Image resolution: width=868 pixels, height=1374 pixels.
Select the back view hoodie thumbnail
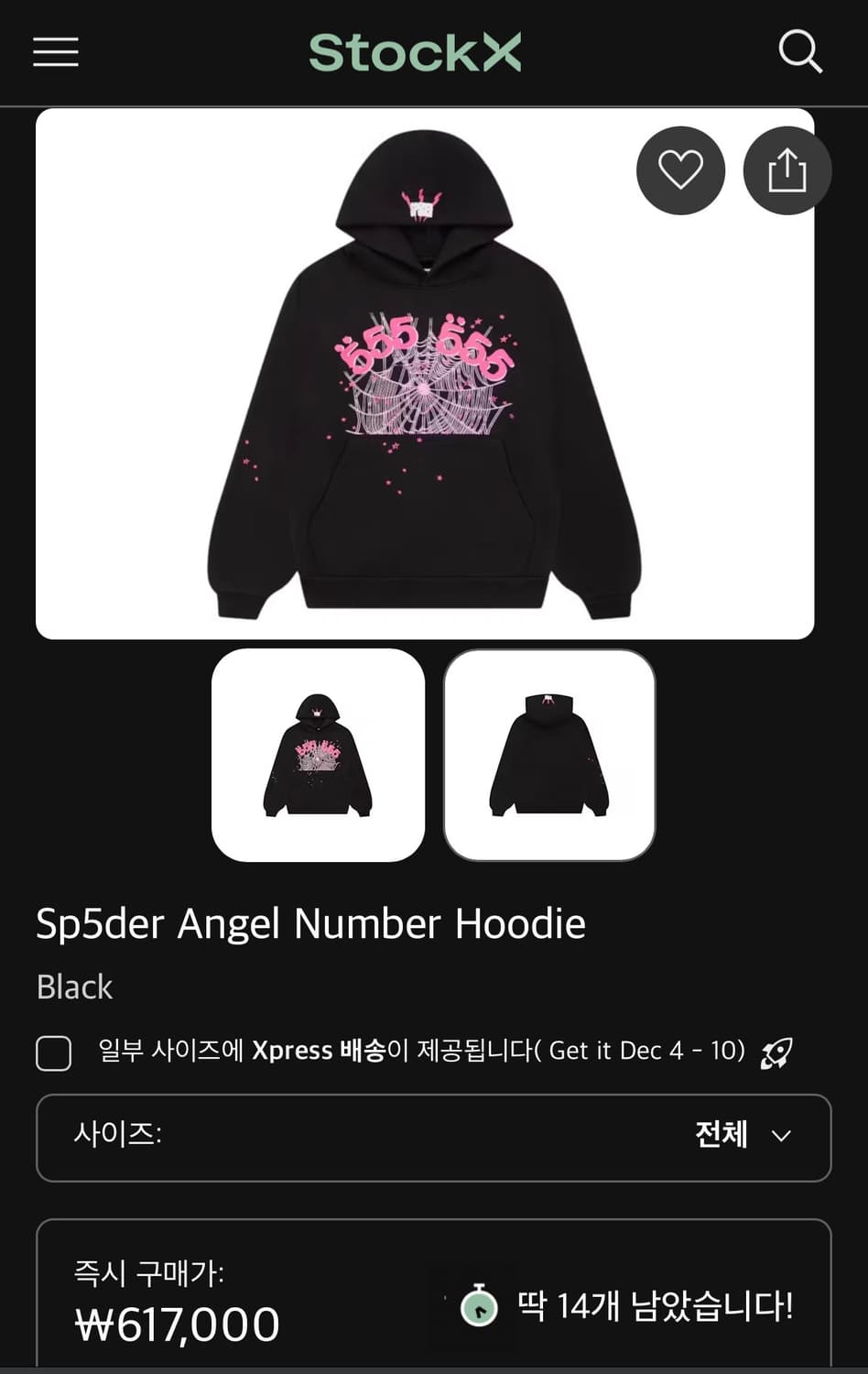[x=547, y=755]
